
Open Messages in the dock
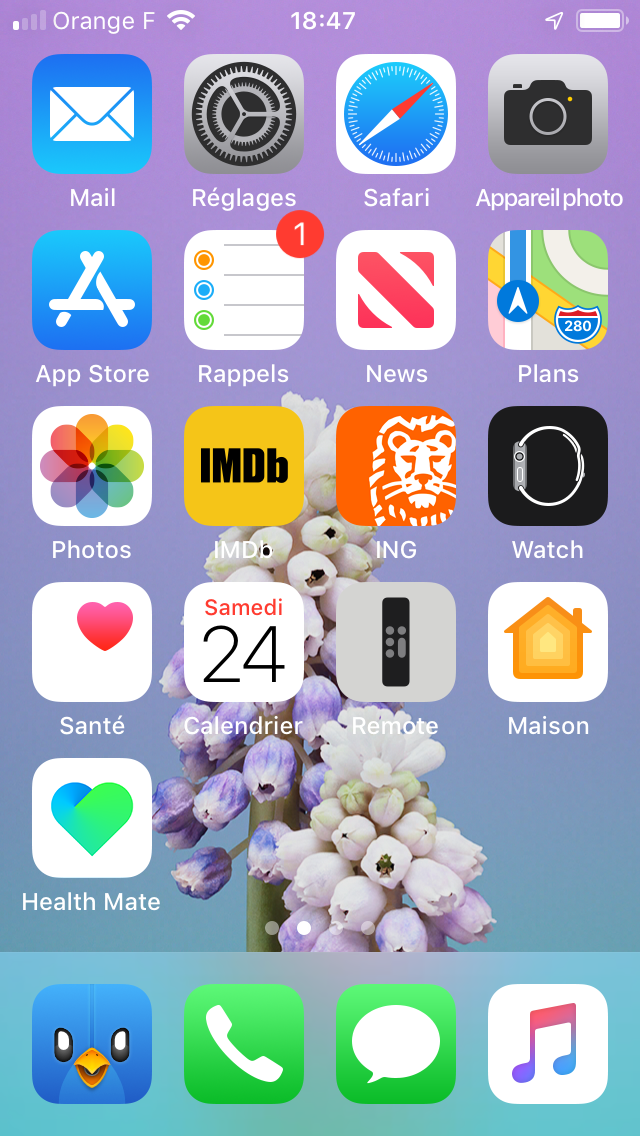pyautogui.click(x=396, y=1044)
